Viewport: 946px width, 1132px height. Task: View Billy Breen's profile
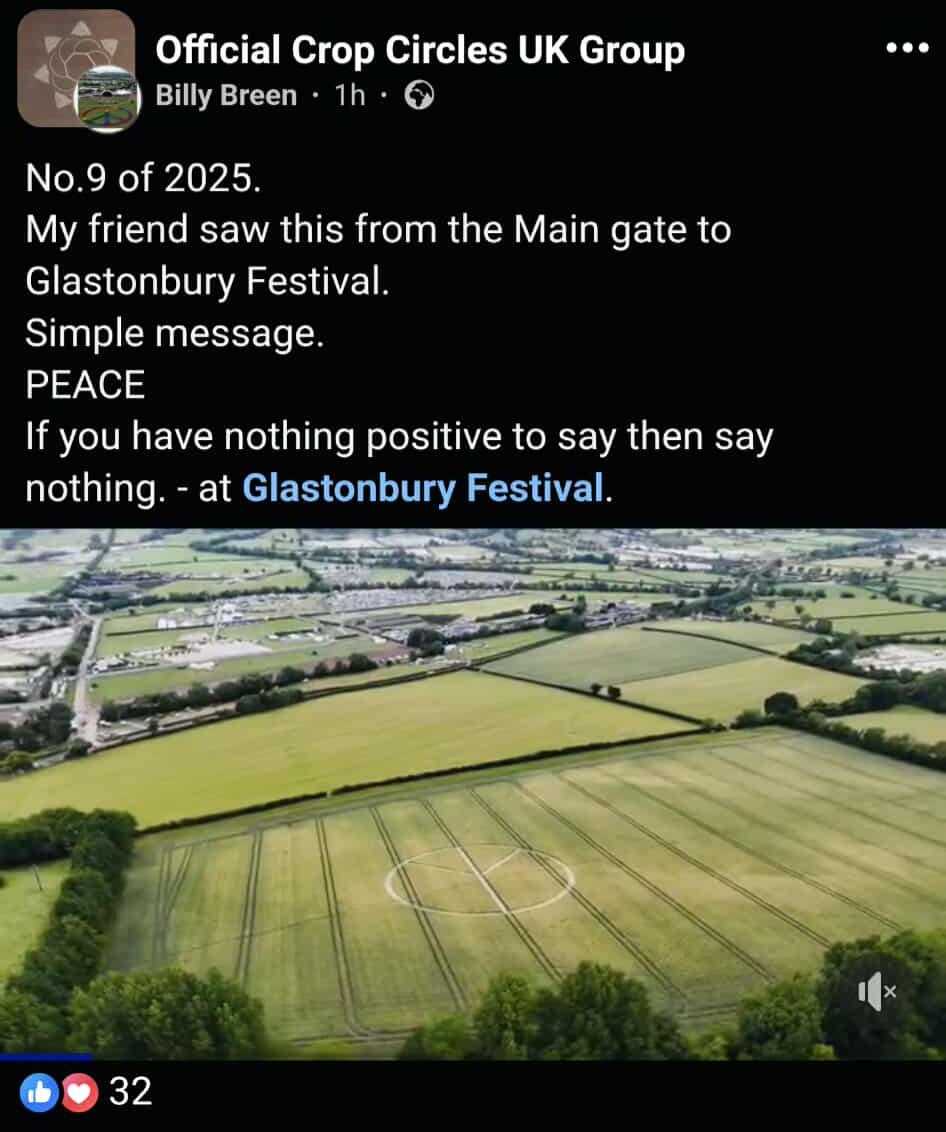pyautogui.click(x=226, y=96)
